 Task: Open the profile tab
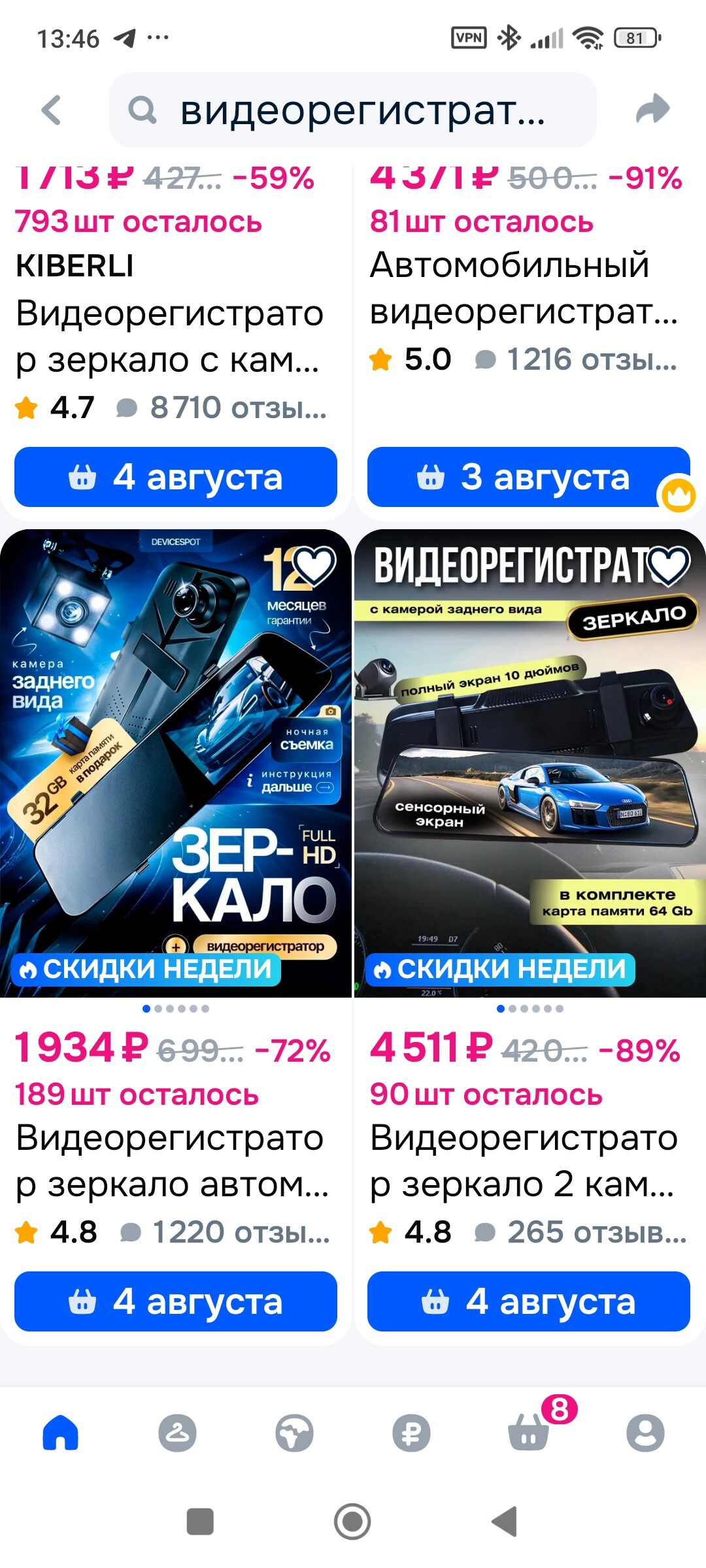645,1433
